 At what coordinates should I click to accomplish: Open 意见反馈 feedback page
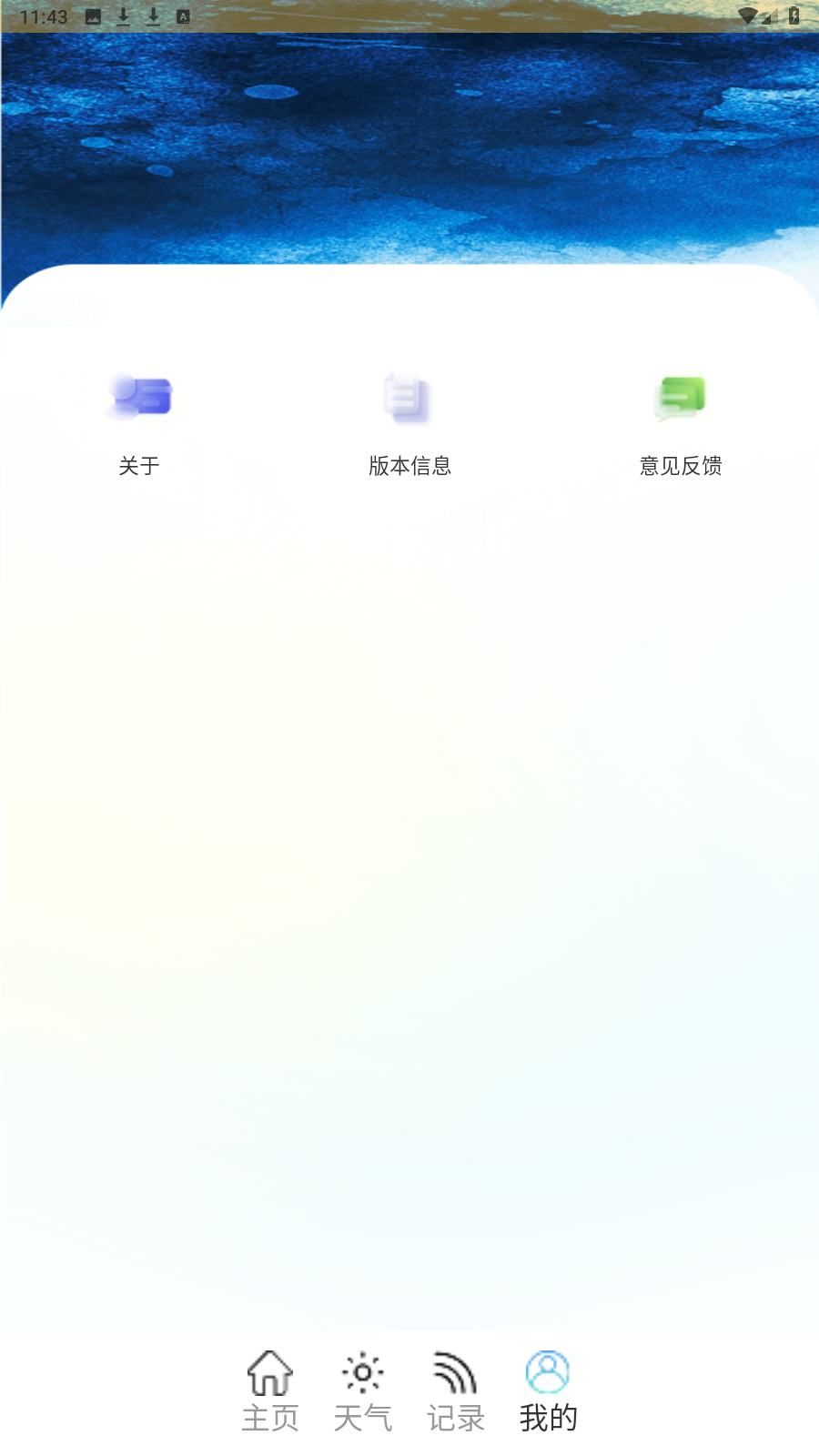click(x=681, y=423)
